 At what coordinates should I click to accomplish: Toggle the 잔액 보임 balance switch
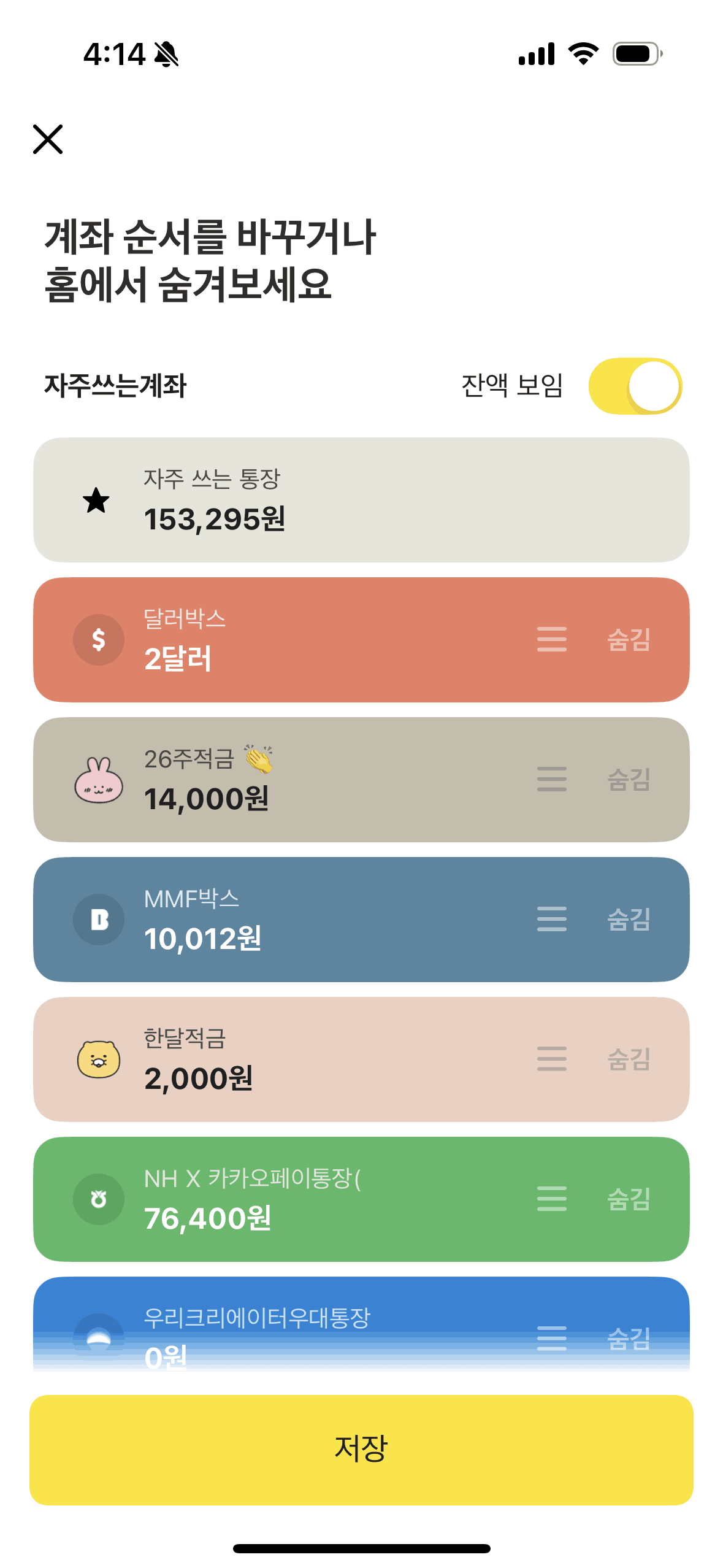click(x=635, y=386)
